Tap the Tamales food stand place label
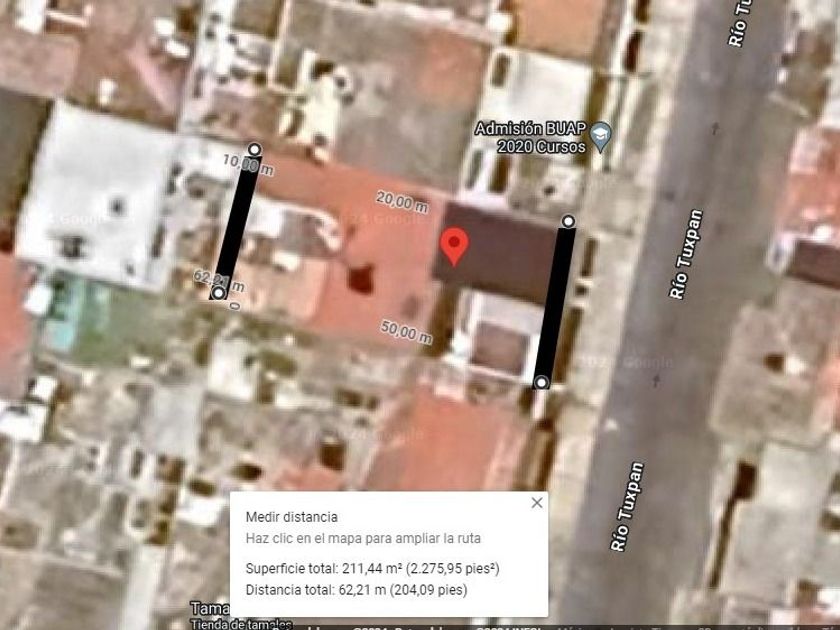 209,609
